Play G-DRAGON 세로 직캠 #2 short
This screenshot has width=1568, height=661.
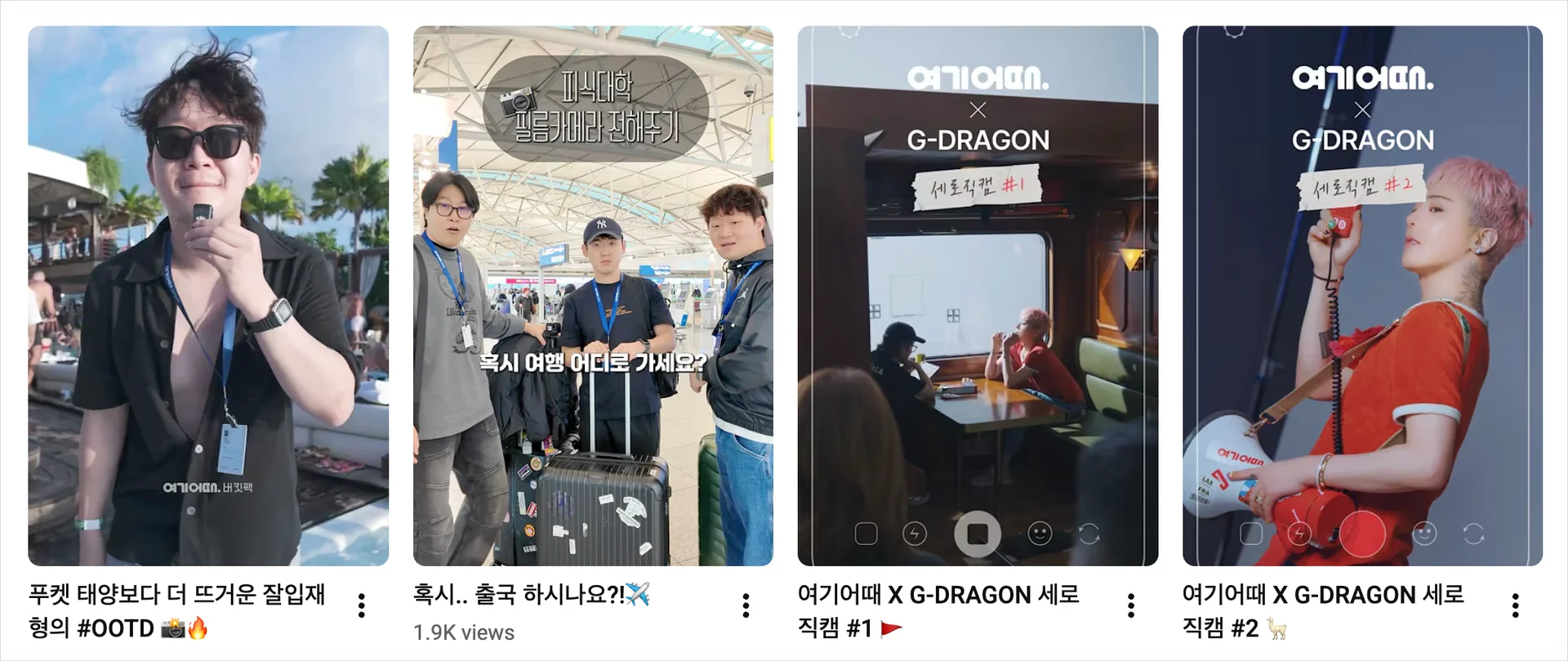(1362, 296)
